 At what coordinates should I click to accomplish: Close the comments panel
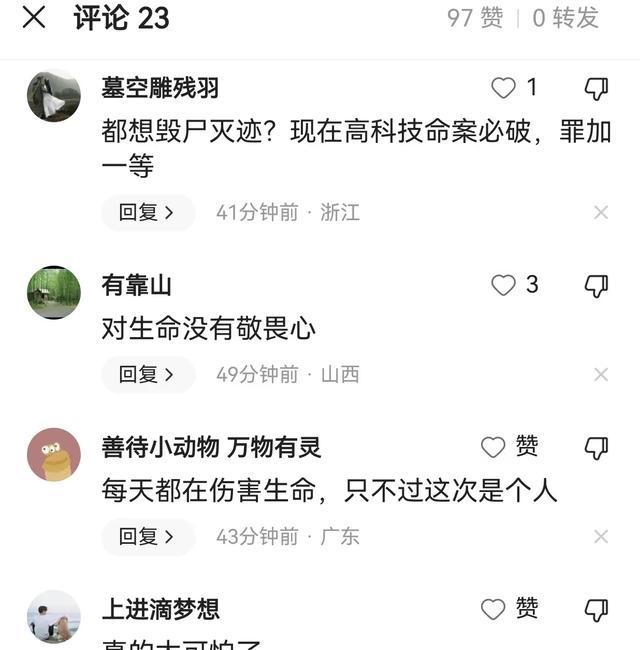(34, 17)
